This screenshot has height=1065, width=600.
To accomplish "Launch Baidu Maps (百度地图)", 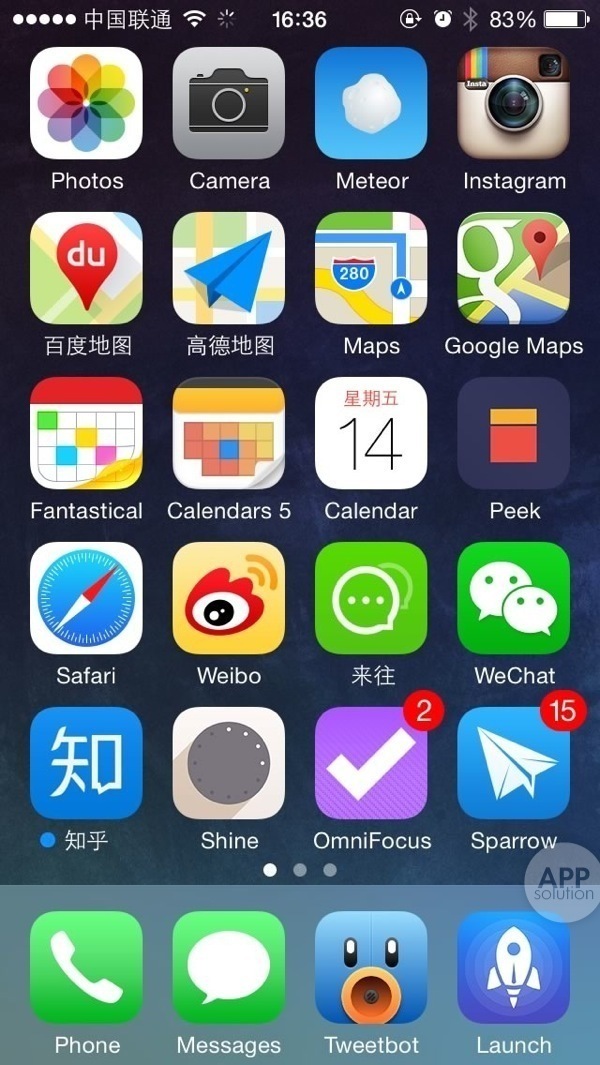I will point(86,268).
